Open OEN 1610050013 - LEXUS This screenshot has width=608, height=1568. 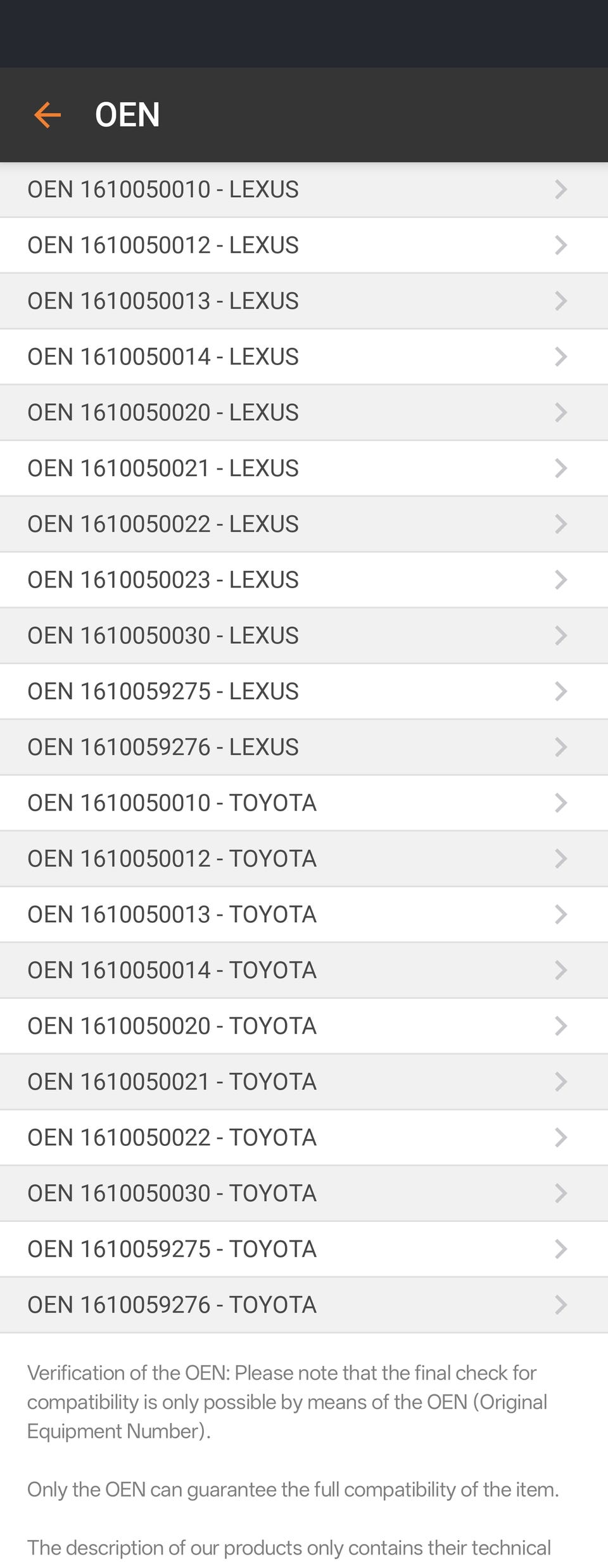point(304,301)
